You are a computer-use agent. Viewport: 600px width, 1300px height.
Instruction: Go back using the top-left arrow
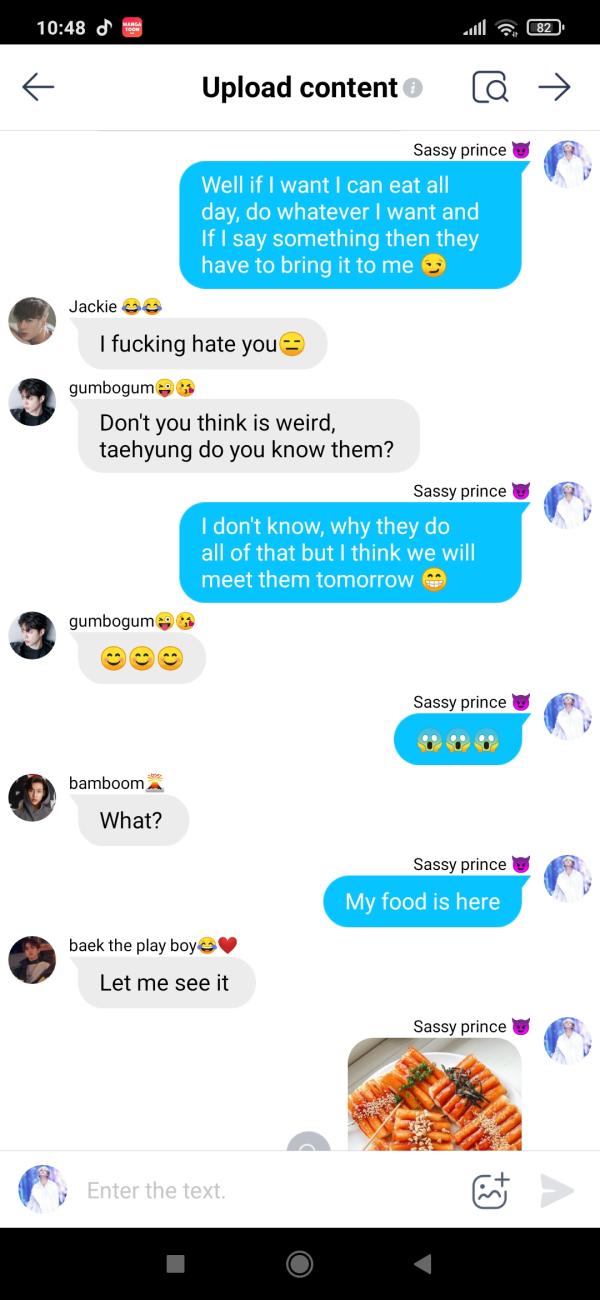[38, 88]
